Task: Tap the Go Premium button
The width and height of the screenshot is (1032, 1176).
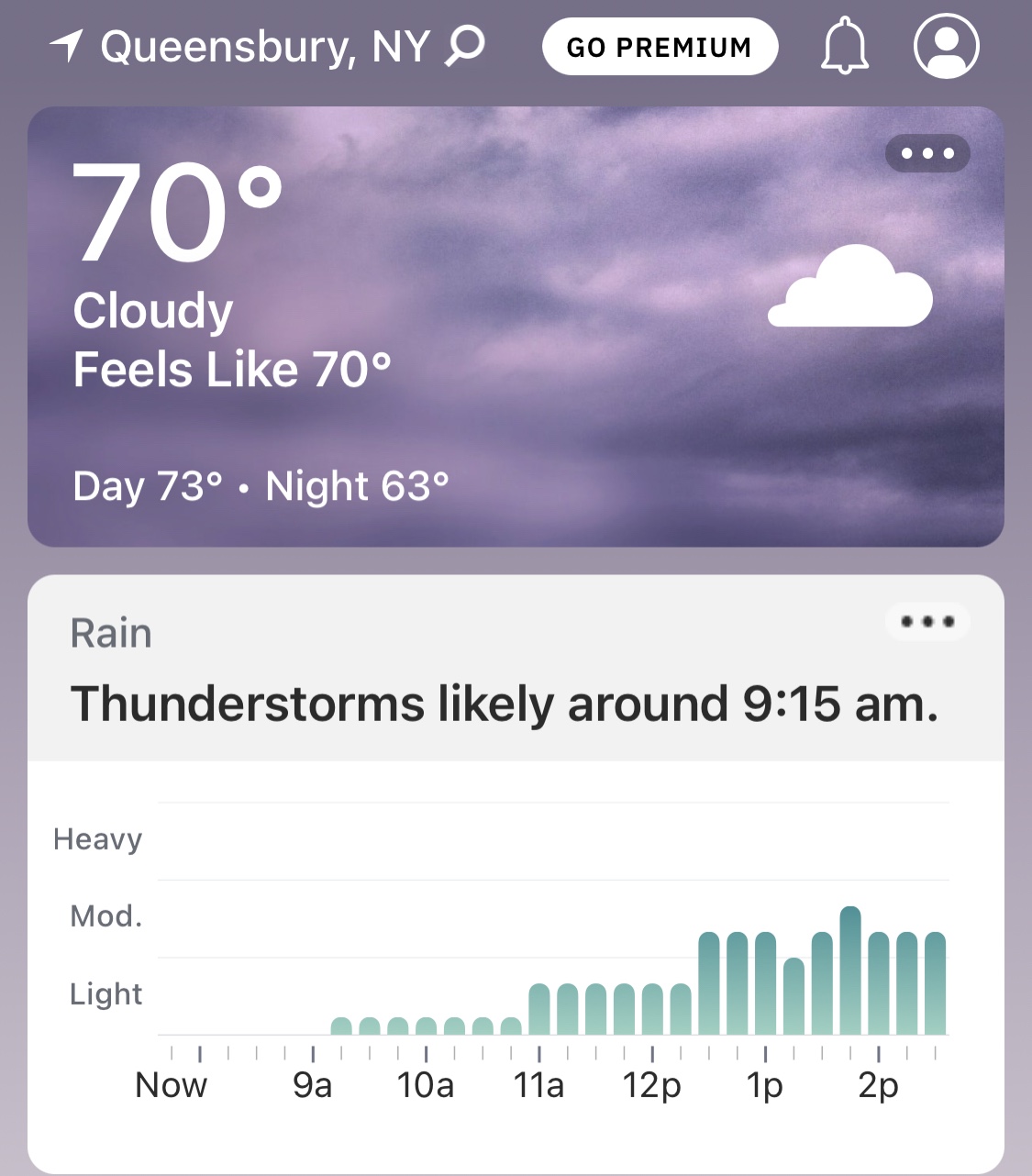Action: [x=660, y=47]
